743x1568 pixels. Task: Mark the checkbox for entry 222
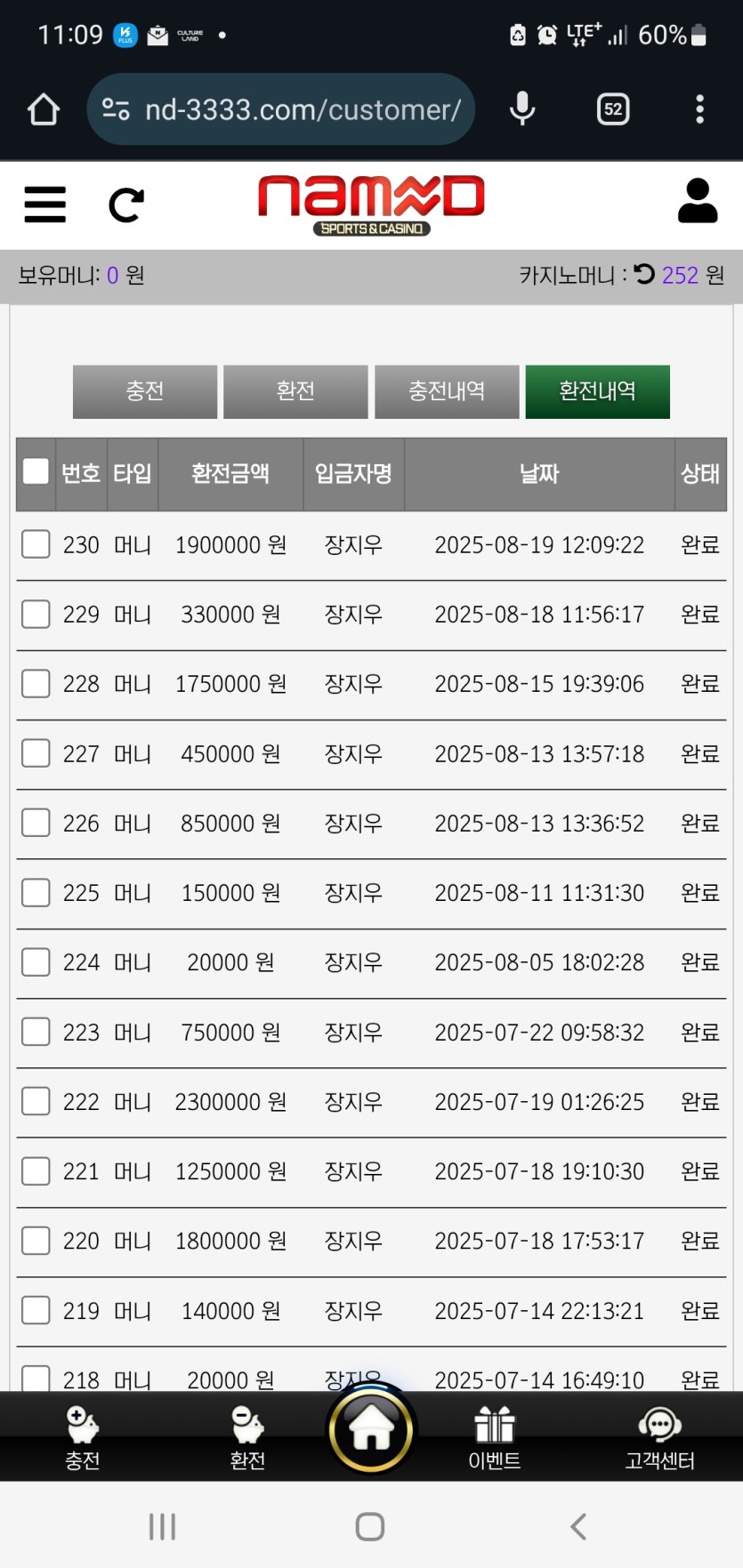(x=36, y=1101)
